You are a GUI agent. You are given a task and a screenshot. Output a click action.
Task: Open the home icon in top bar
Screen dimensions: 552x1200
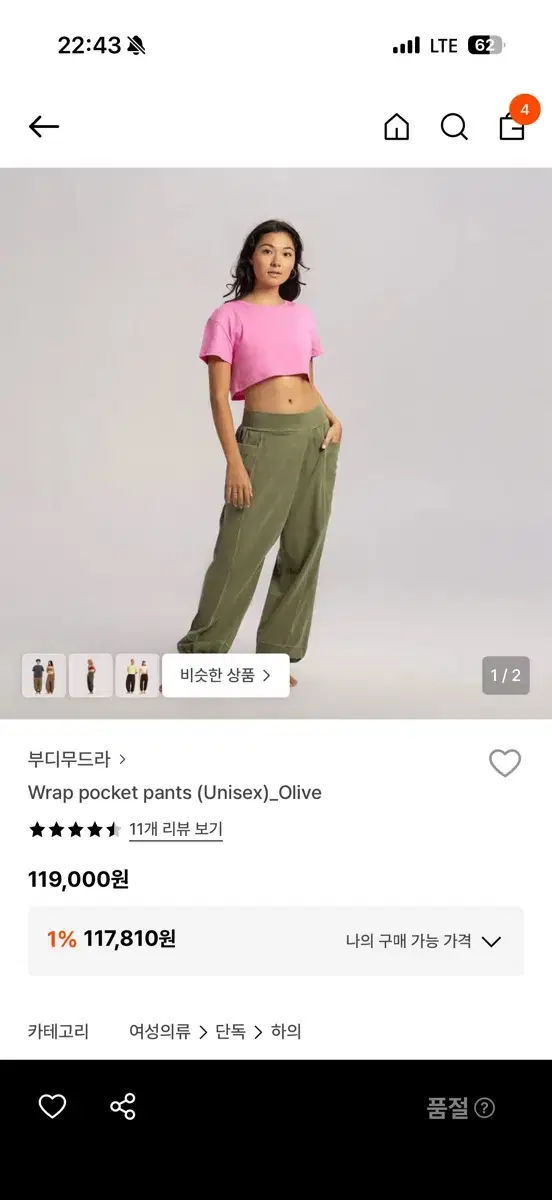click(397, 127)
